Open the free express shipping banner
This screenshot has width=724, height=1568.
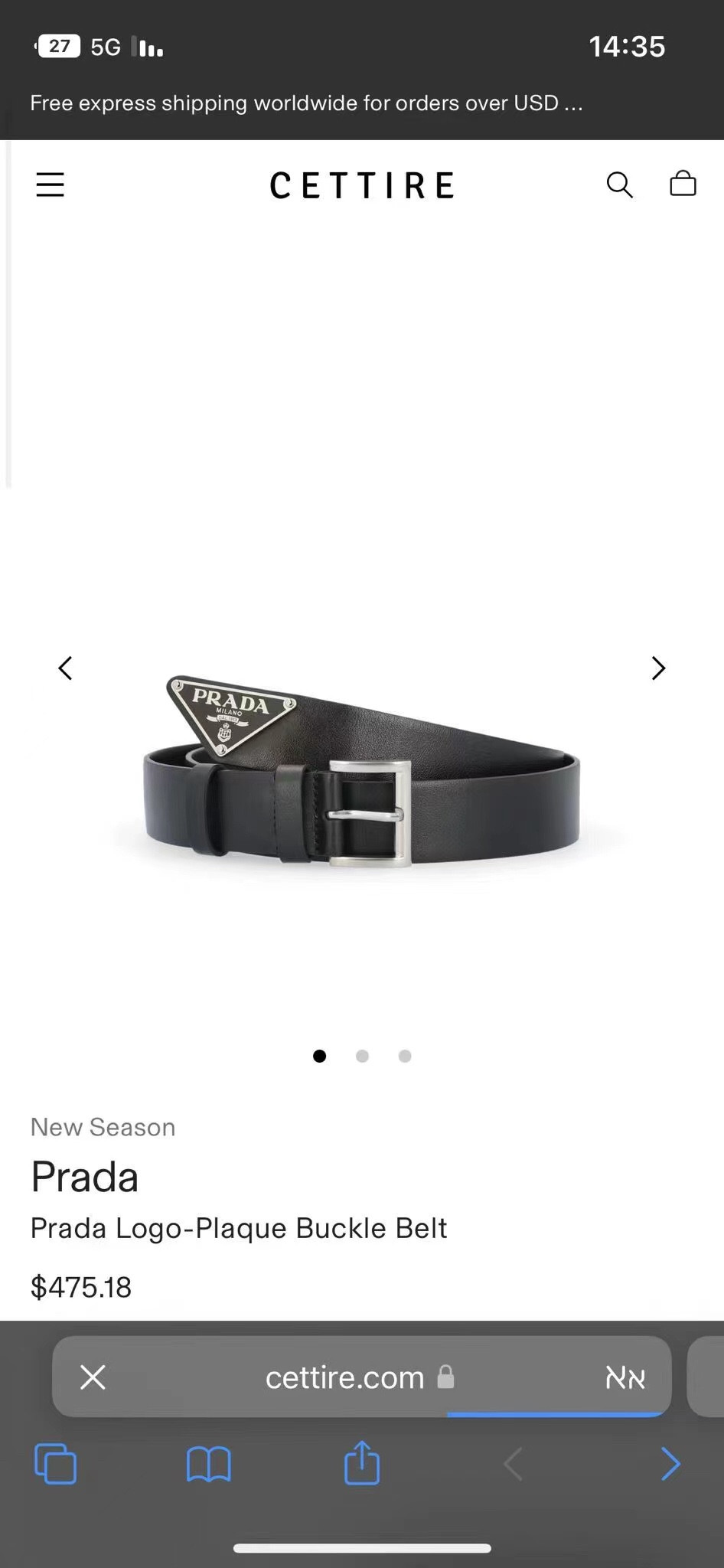coord(306,103)
